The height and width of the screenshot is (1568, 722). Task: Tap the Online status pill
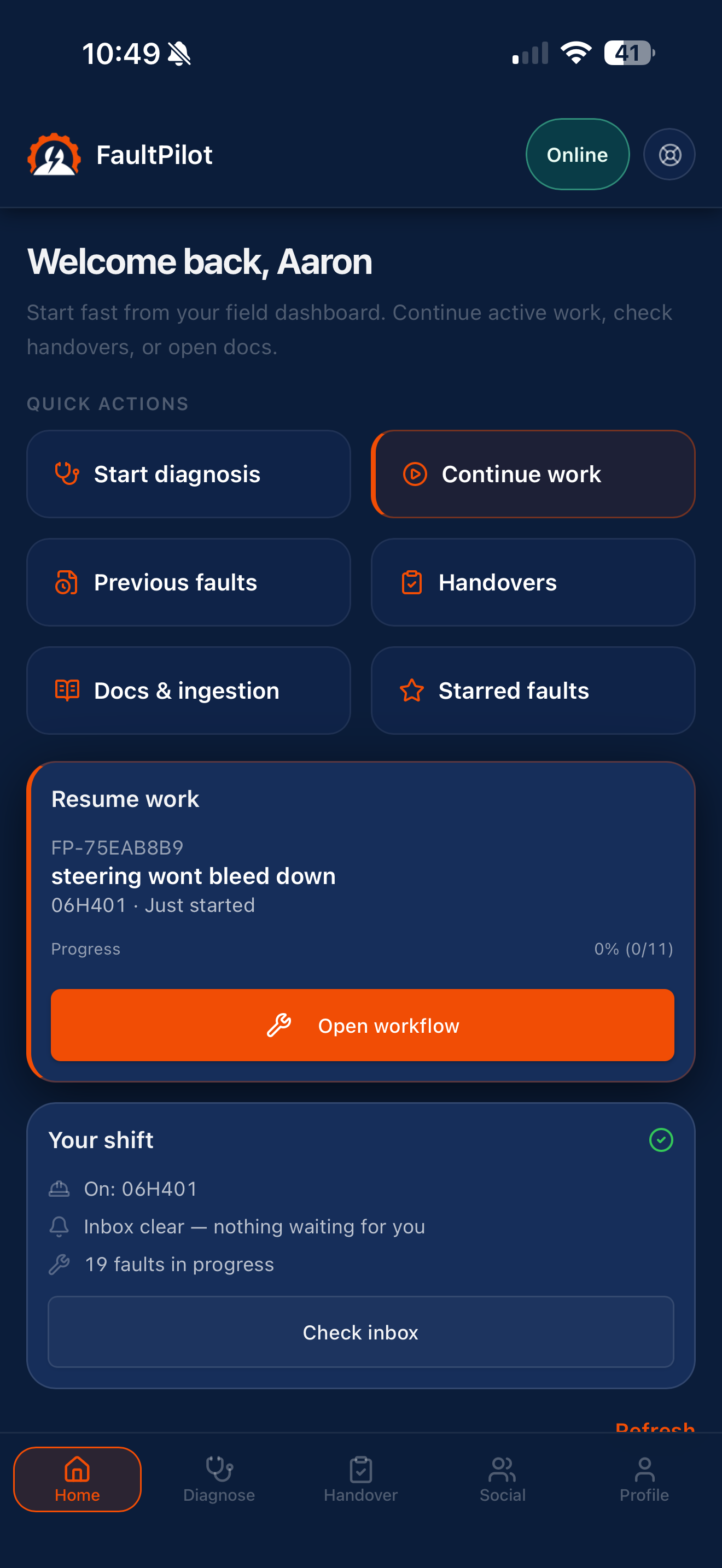(x=577, y=155)
